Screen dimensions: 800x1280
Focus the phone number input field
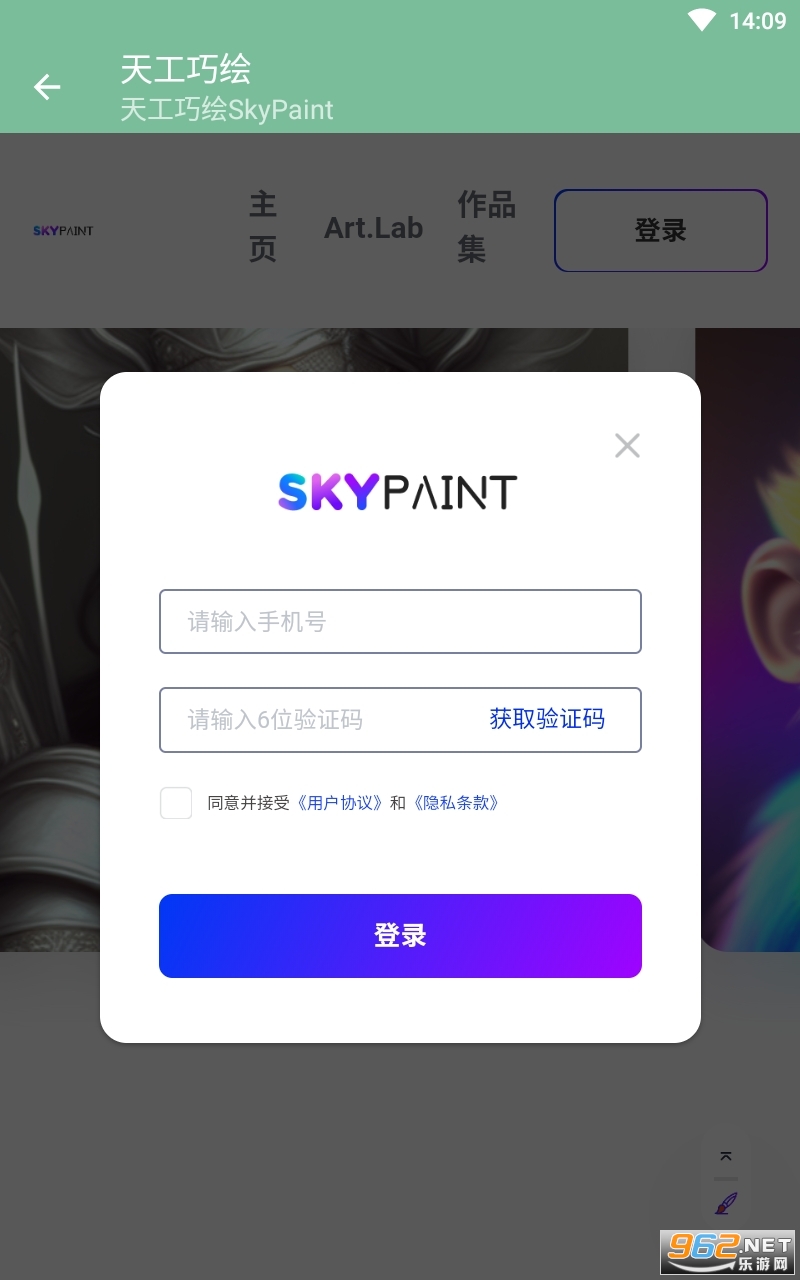click(x=400, y=622)
